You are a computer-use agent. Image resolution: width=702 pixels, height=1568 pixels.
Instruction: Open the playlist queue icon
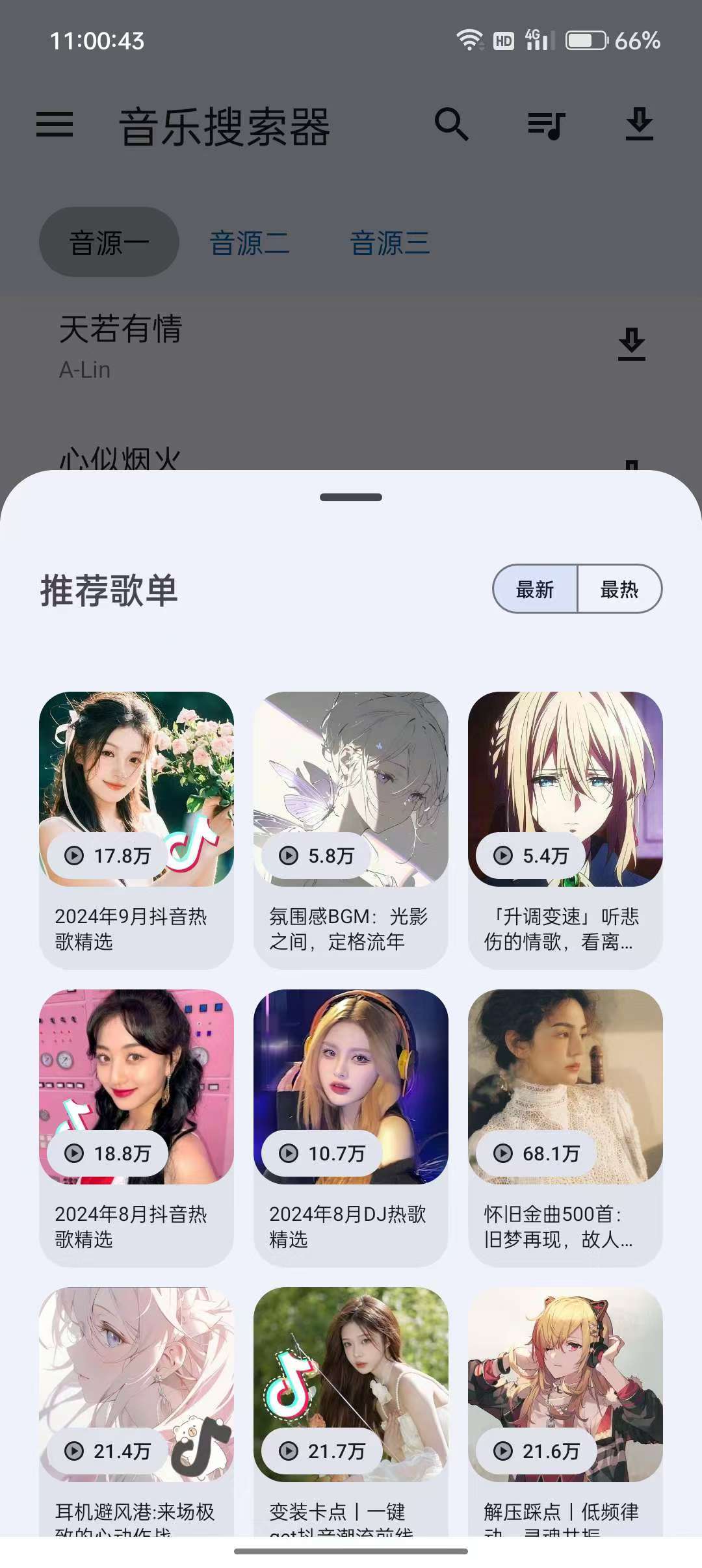(x=546, y=125)
